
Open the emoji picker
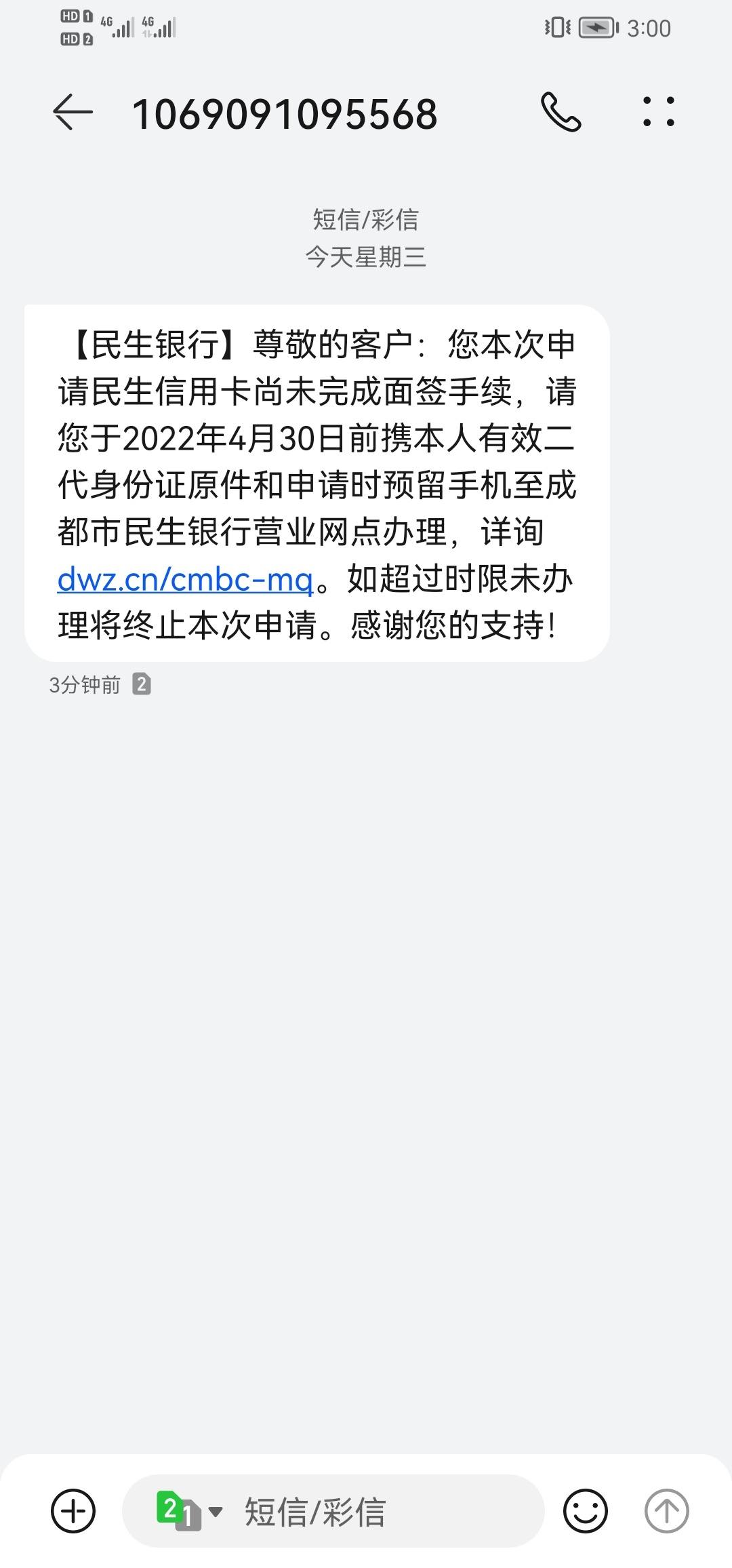585,1510
